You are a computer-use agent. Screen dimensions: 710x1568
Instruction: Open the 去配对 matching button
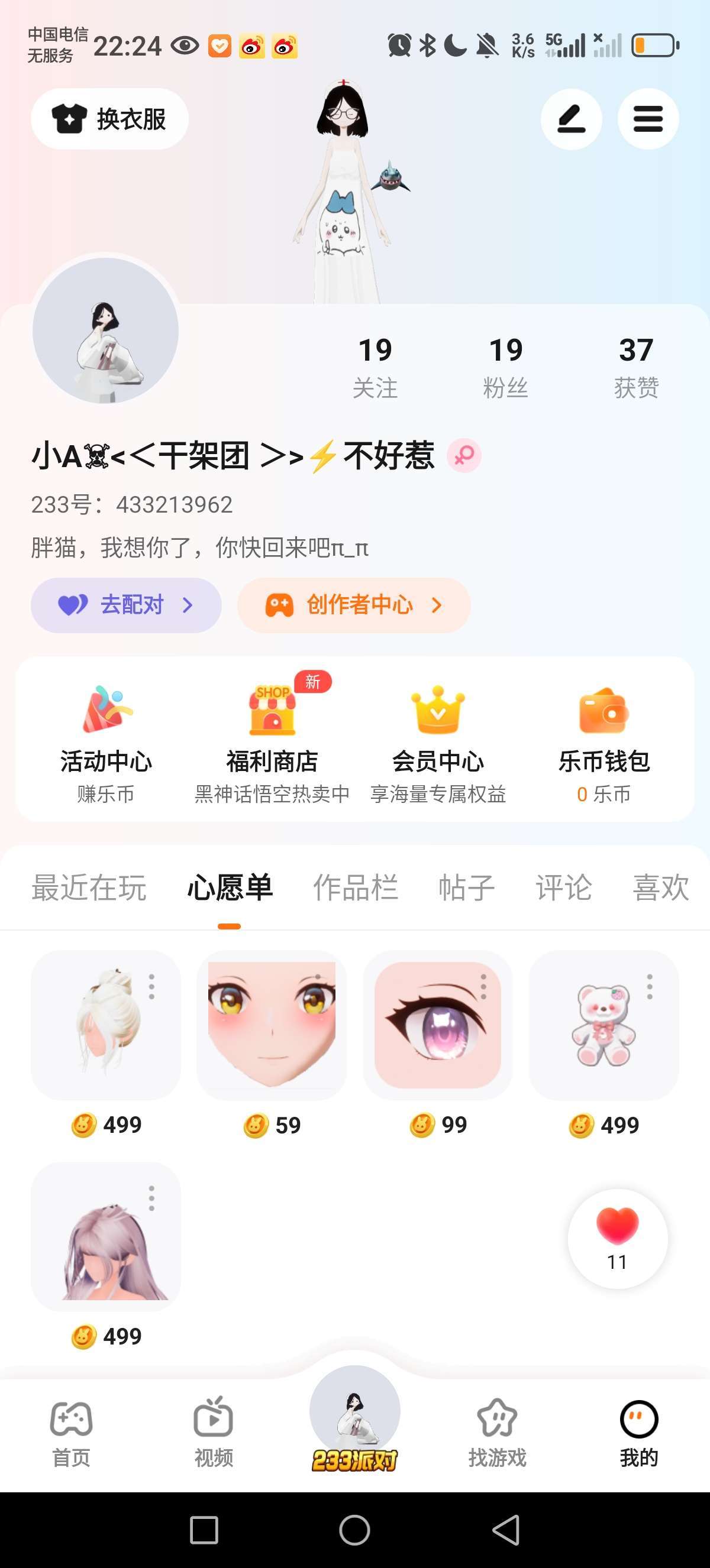pos(126,605)
